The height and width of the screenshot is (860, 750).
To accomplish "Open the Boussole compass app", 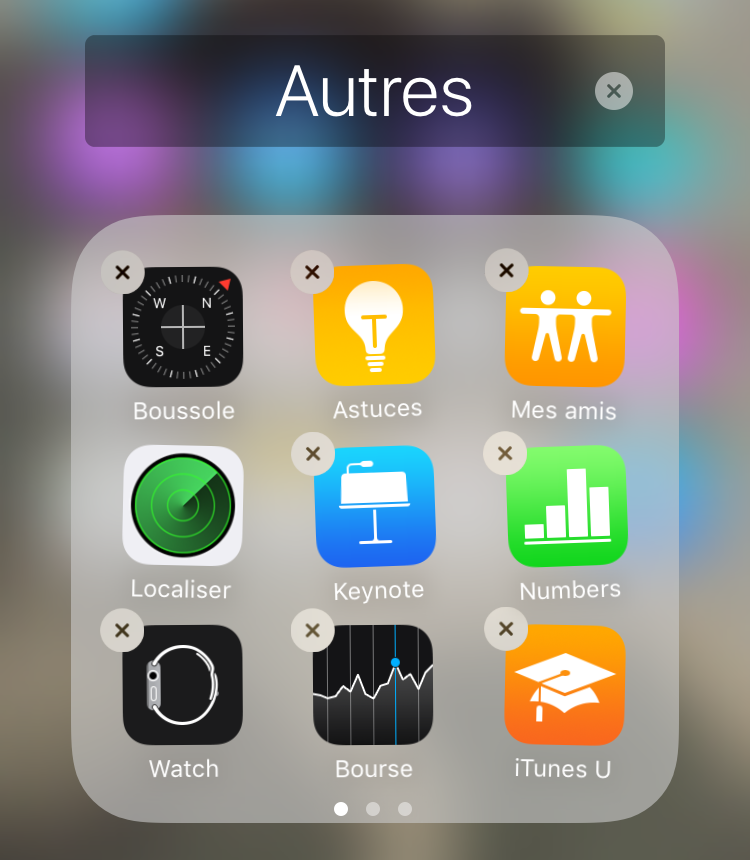I will 183,327.
